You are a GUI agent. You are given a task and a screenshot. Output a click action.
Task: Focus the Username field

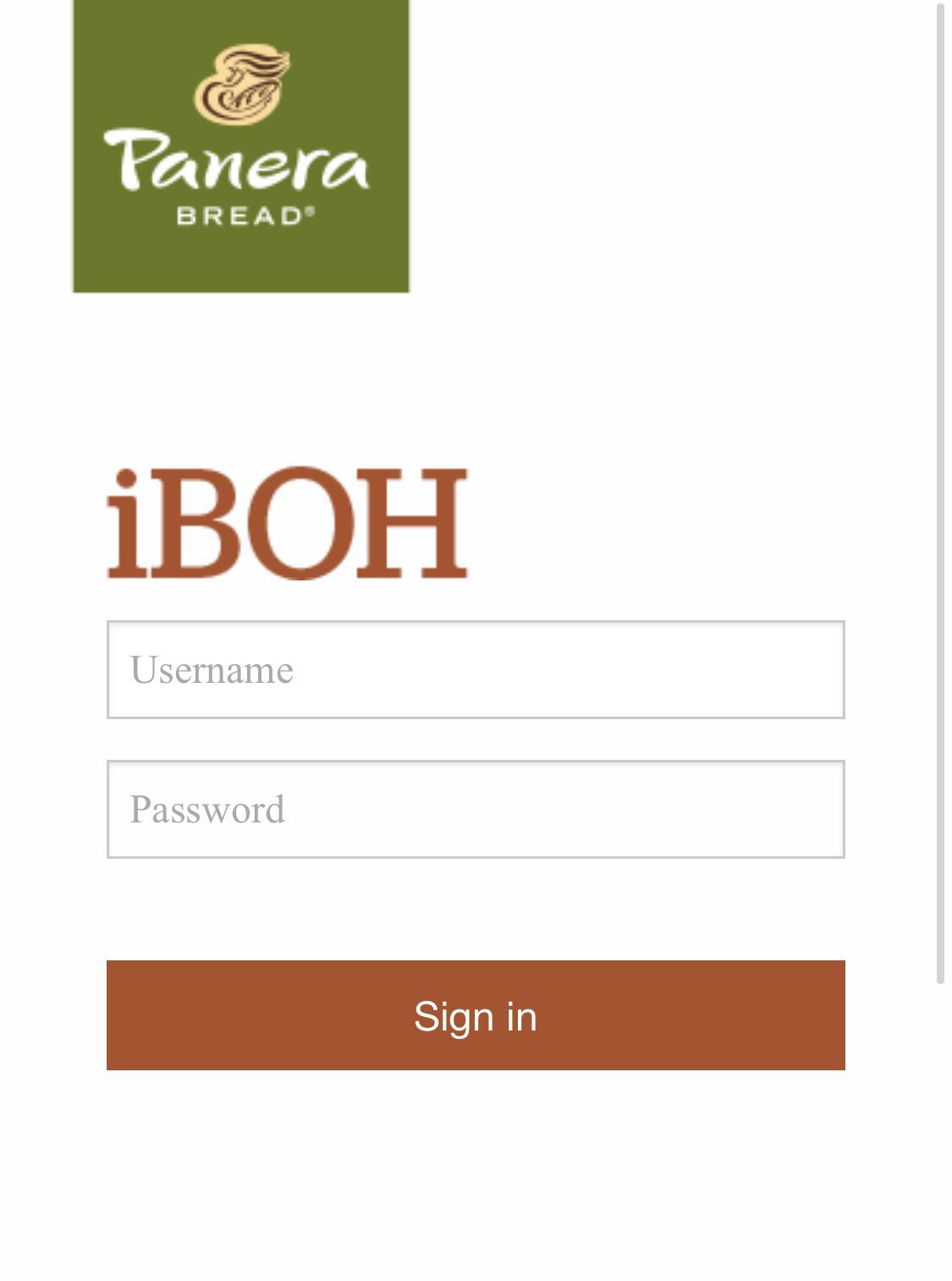pos(476,669)
